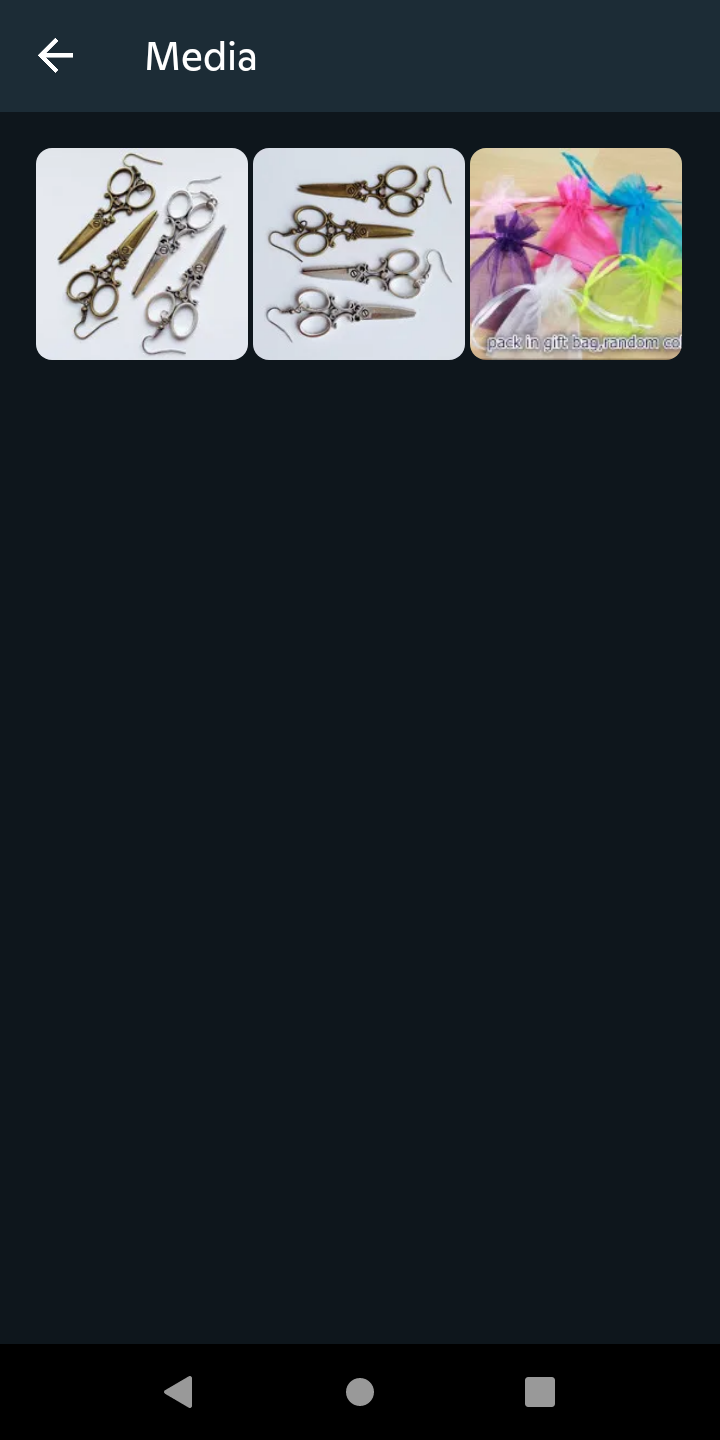Open the horizontal scissors earrings photo

point(359,254)
